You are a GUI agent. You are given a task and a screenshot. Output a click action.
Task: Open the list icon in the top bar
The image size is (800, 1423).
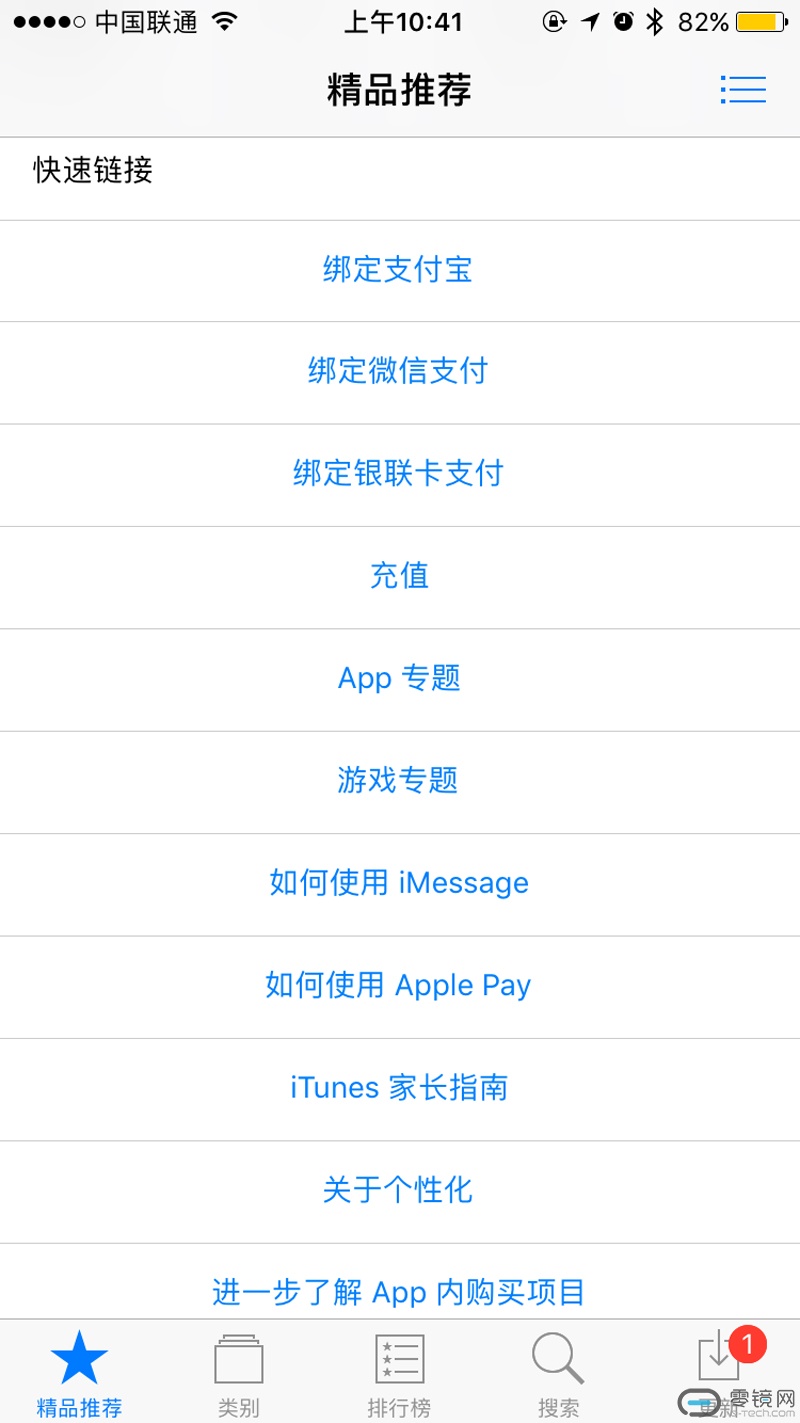point(743,90)
